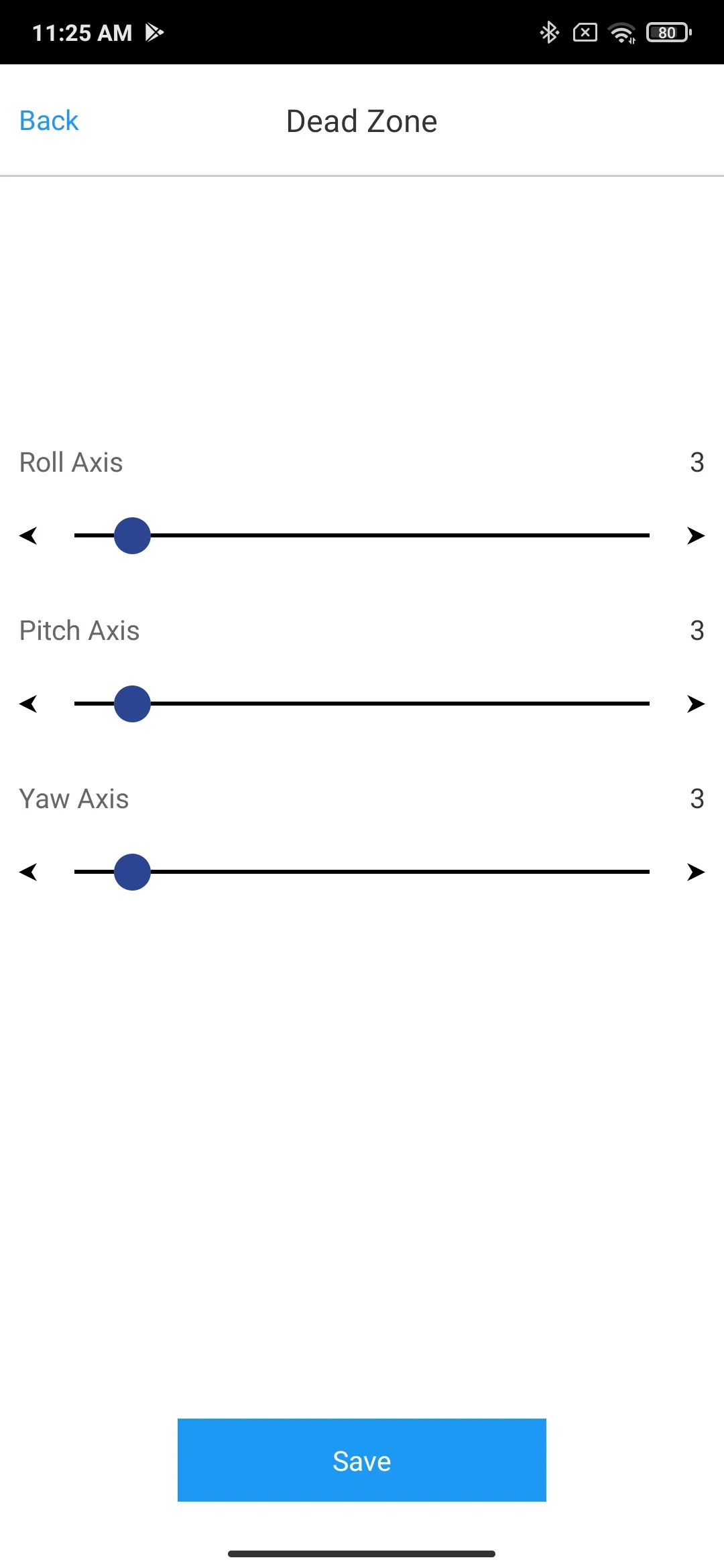The width and height of the screenshot is (724, 1568).
Task: Click the Wi-Fi icon in the status bar
Action: click(620, 31)
